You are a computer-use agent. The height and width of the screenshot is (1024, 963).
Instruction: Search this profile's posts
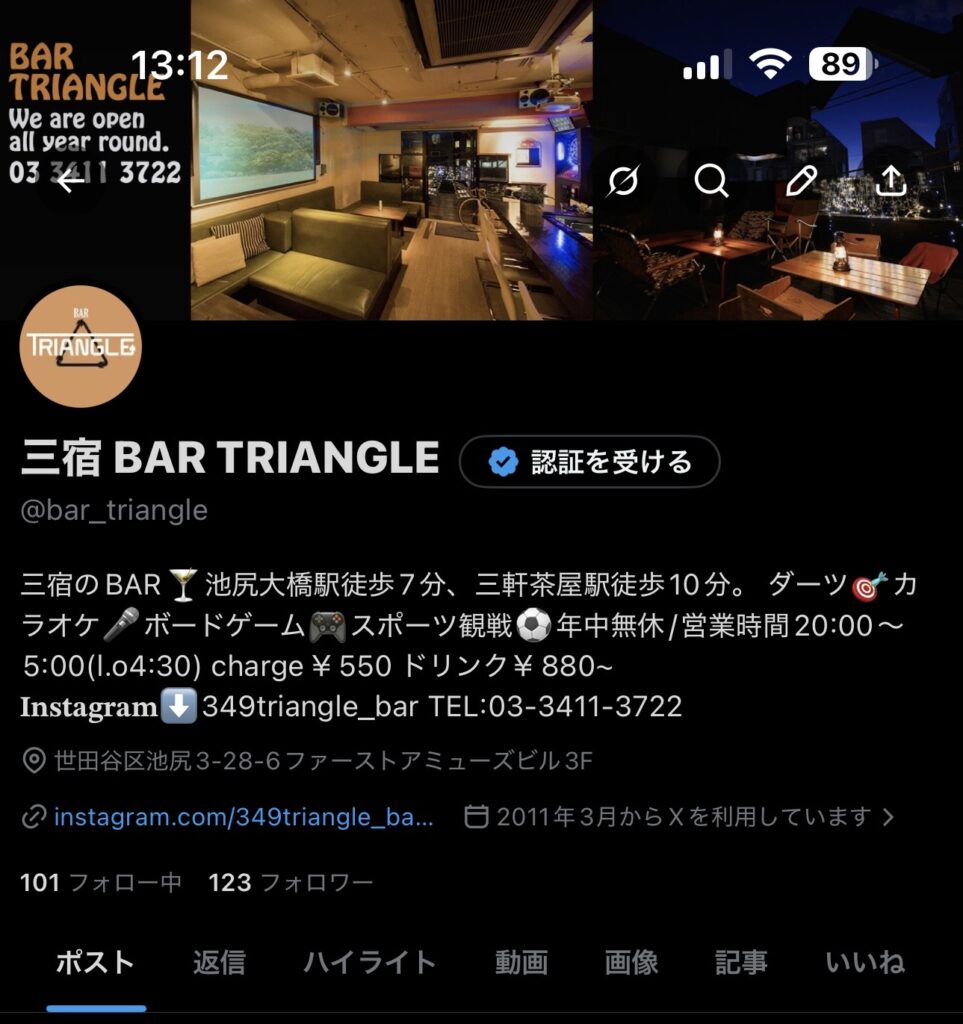pyautogui.click(x=711, y=181)
